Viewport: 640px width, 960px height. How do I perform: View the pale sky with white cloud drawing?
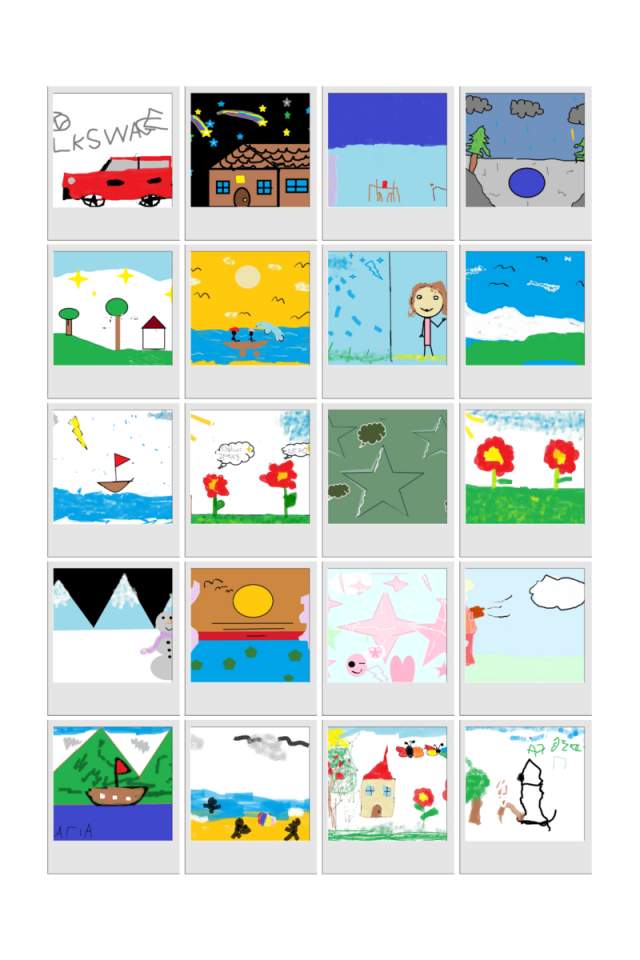click(x=525, y=625)
